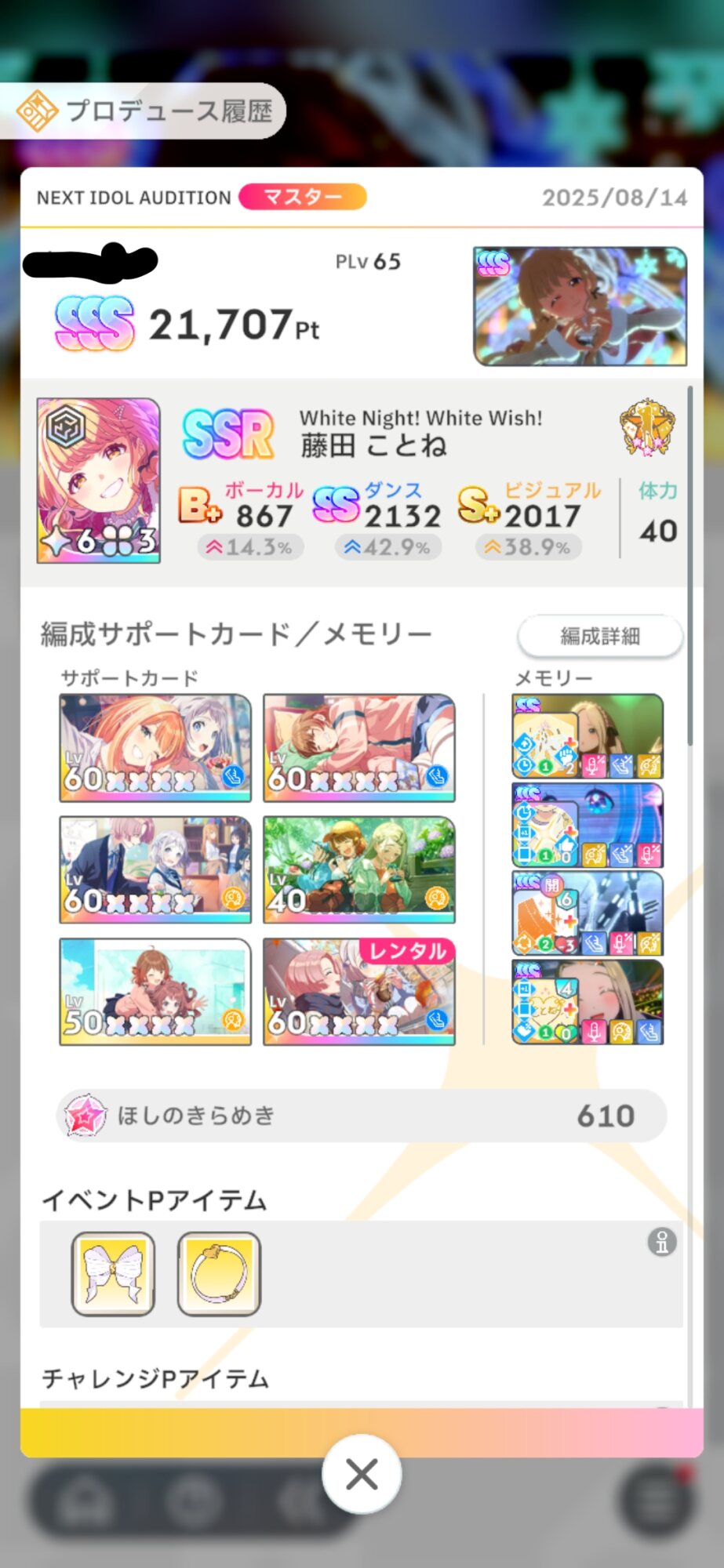Image resolution: width=724 pixels, height=1568 pixels.
Task: View the Lv 50 support card
Action: pos(155,992)
